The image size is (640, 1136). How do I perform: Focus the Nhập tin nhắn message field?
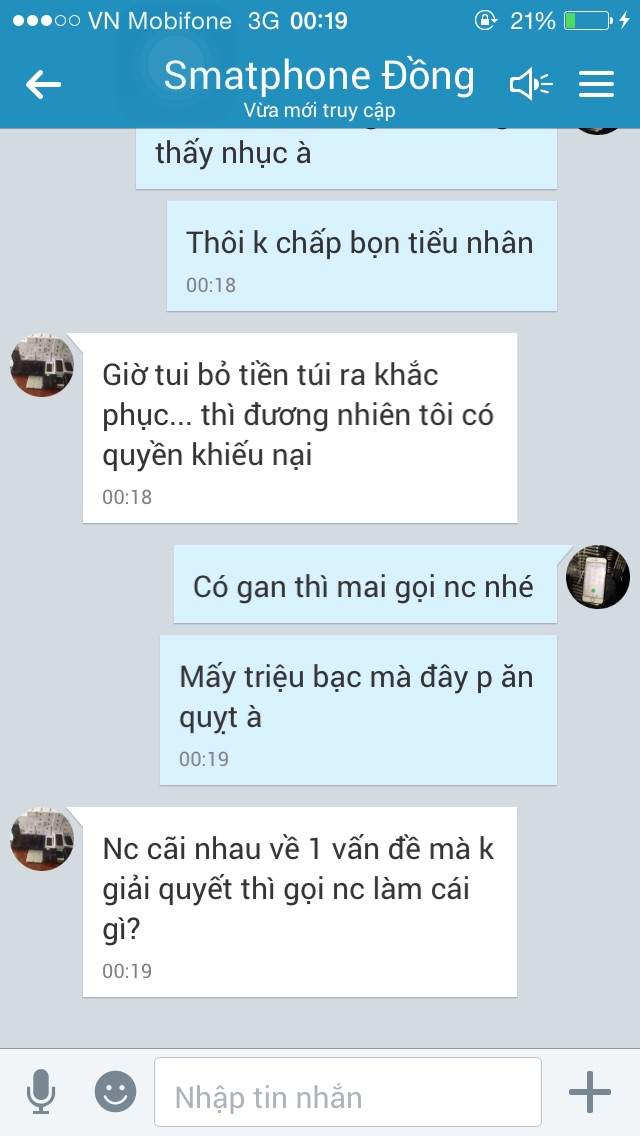tap(348, 1092)
